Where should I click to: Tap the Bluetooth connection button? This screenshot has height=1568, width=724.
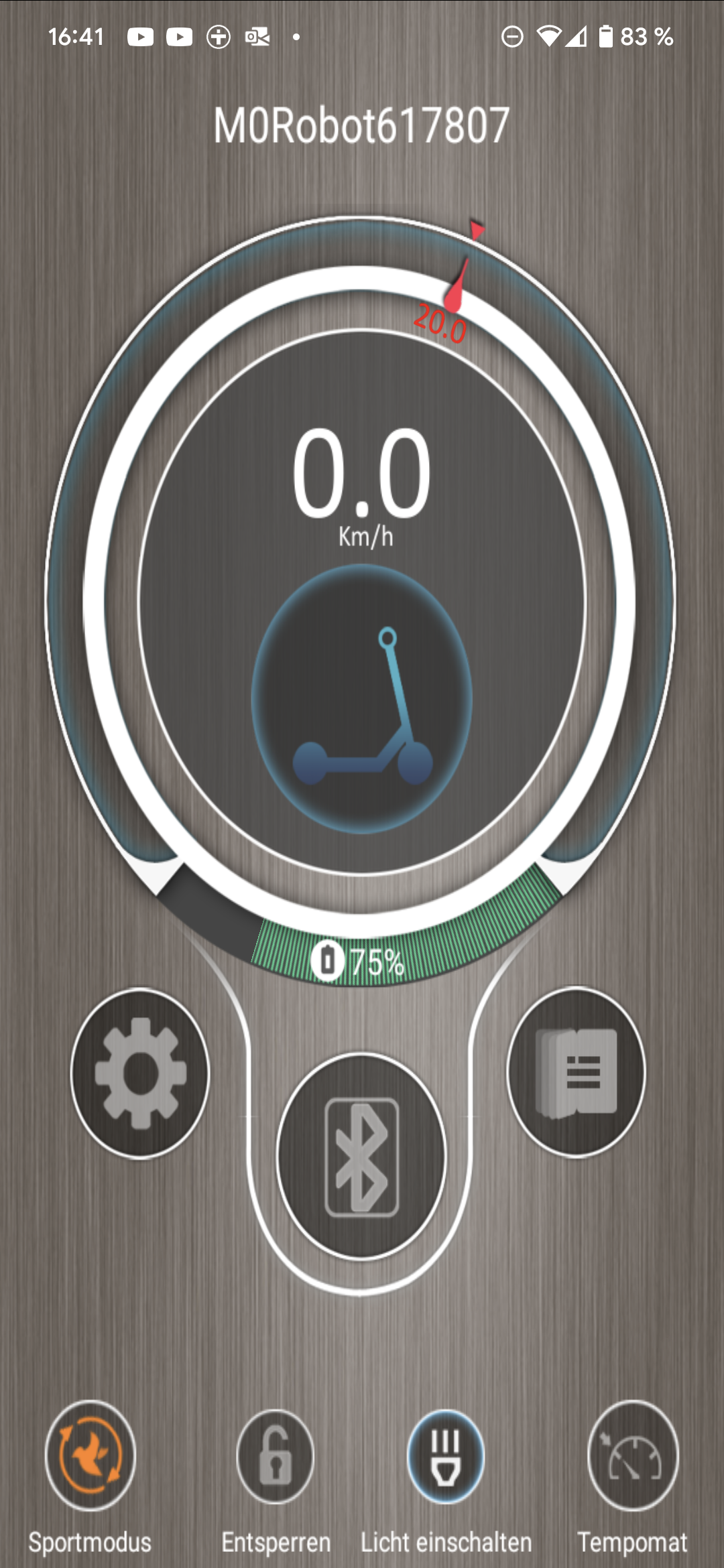pos(361,1157)
